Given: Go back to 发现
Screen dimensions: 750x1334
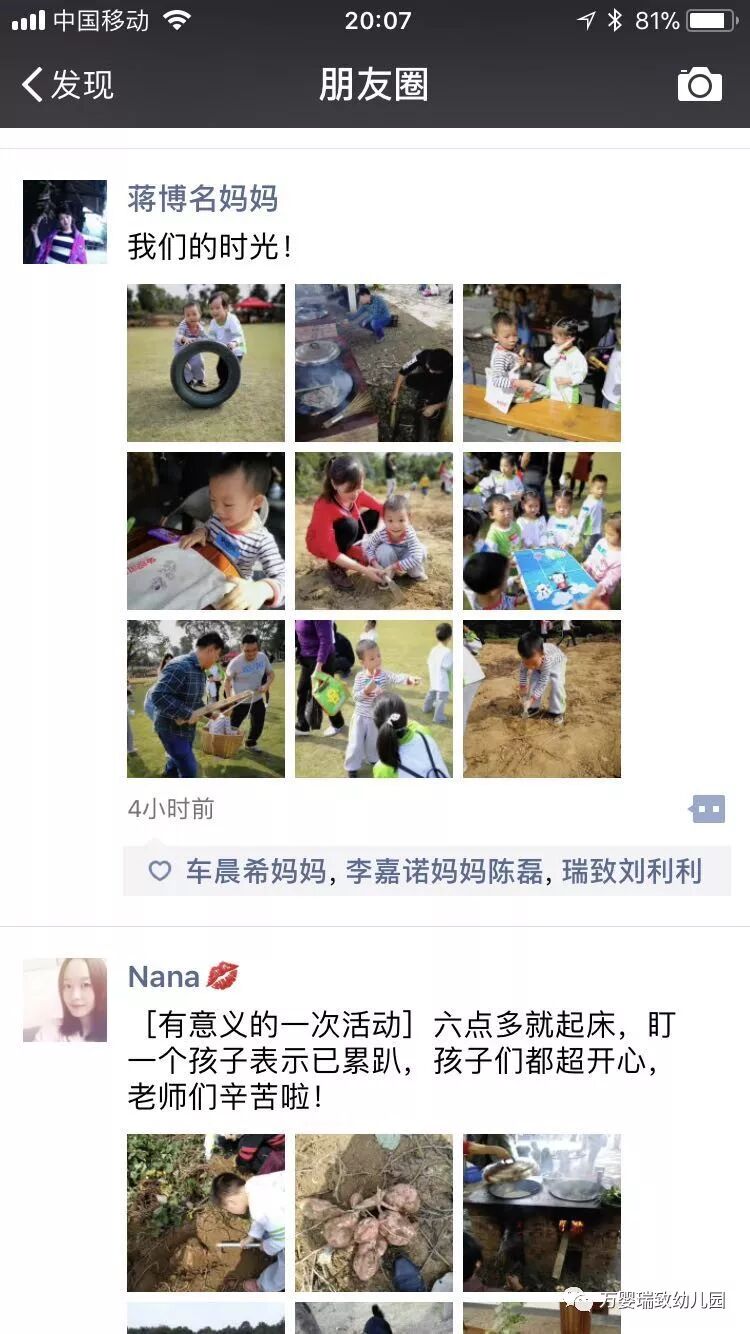Looking at the screenshot, I should tap(68, 85).
